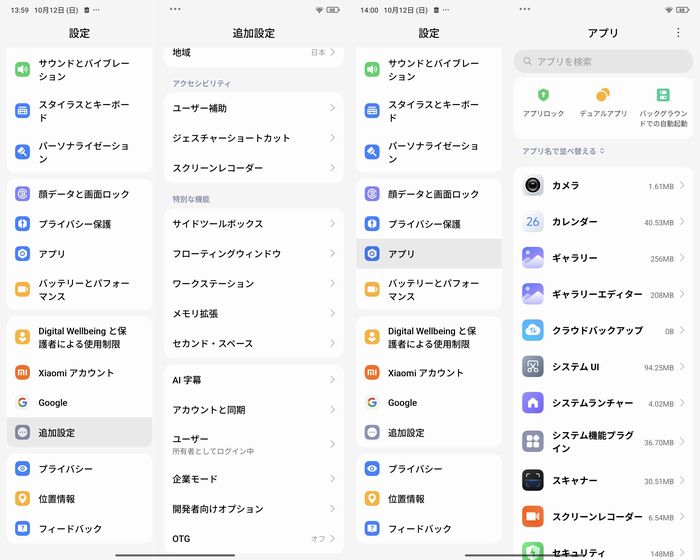Open カメラ app details
Screen dimensions: 700x560
(x=603, y=186)
